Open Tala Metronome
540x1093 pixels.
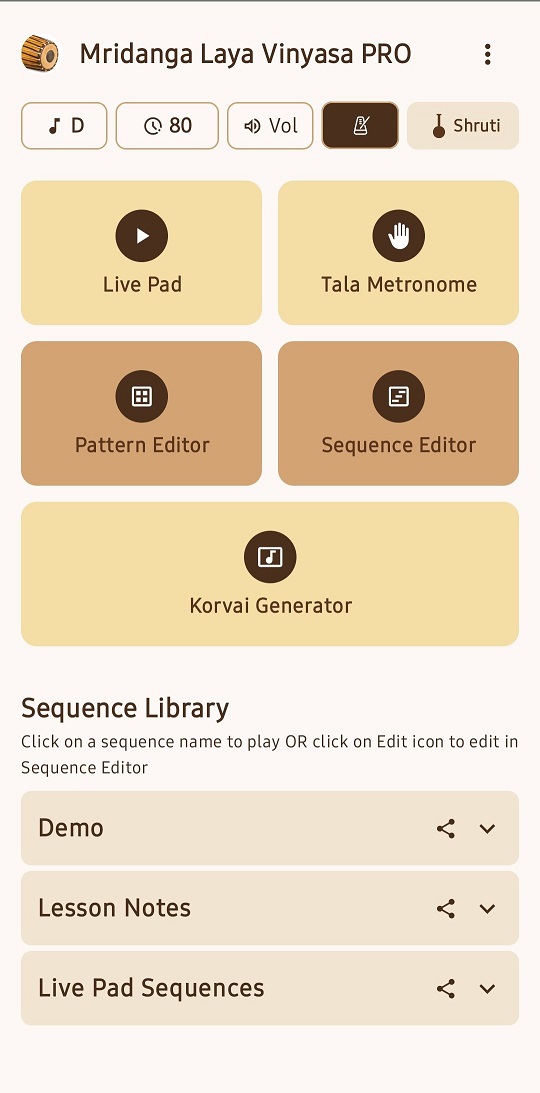[x=399, y=252]
